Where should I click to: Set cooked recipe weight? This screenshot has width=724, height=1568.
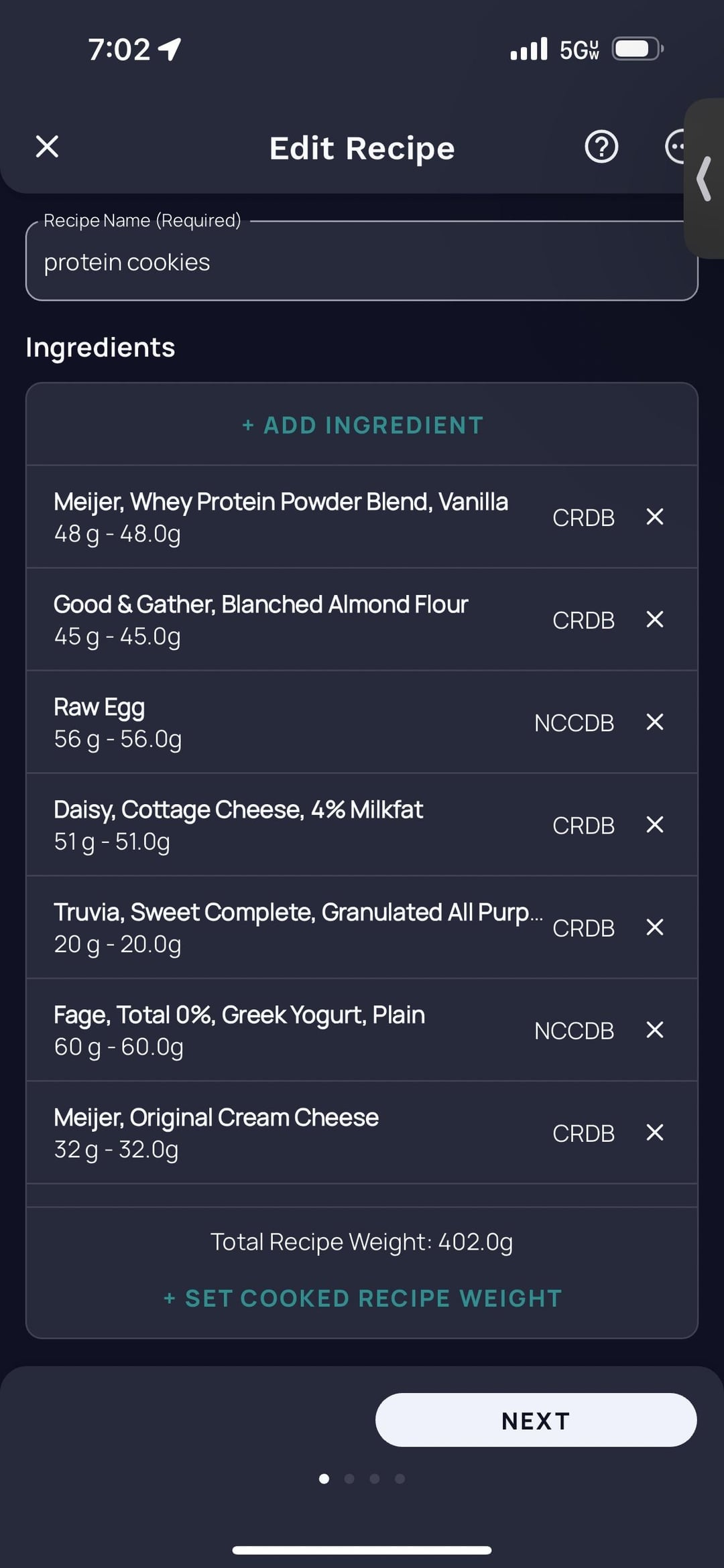pyautogui.click(x=362, y=1298)
